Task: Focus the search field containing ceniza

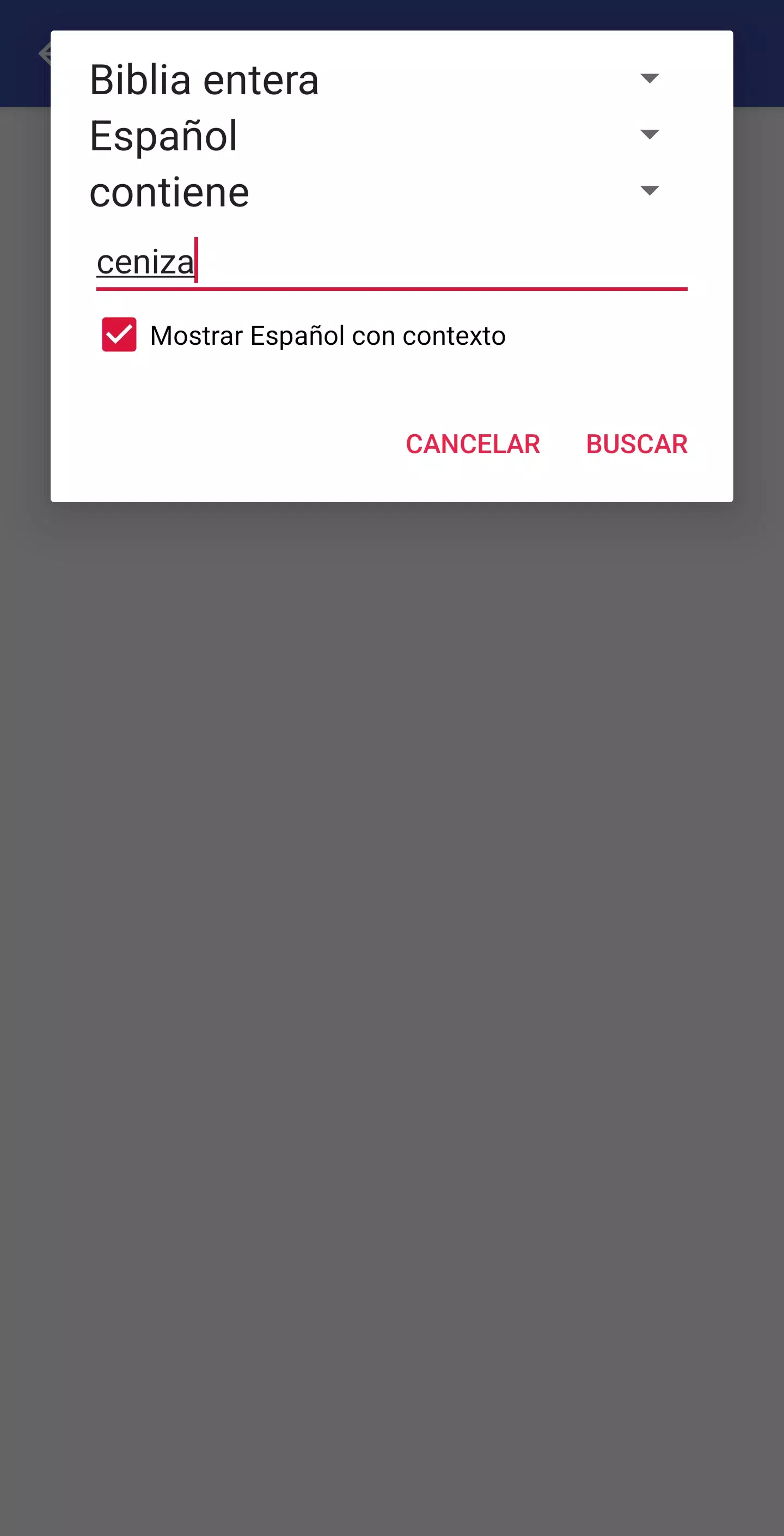Action: pyautogui.click(x=391, y=263)
